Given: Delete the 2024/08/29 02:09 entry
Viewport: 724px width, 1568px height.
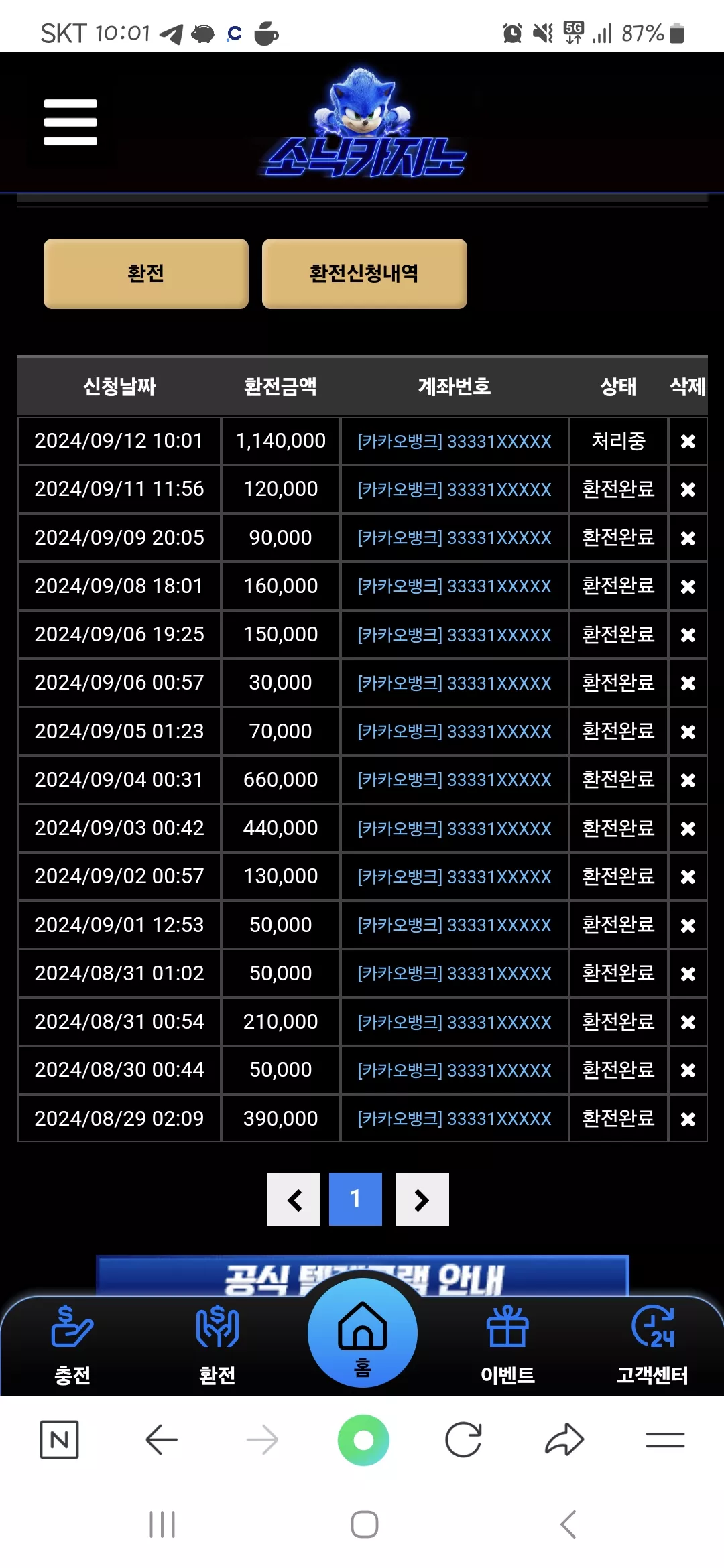Looking at the screenshot, I should (688, 1118).
